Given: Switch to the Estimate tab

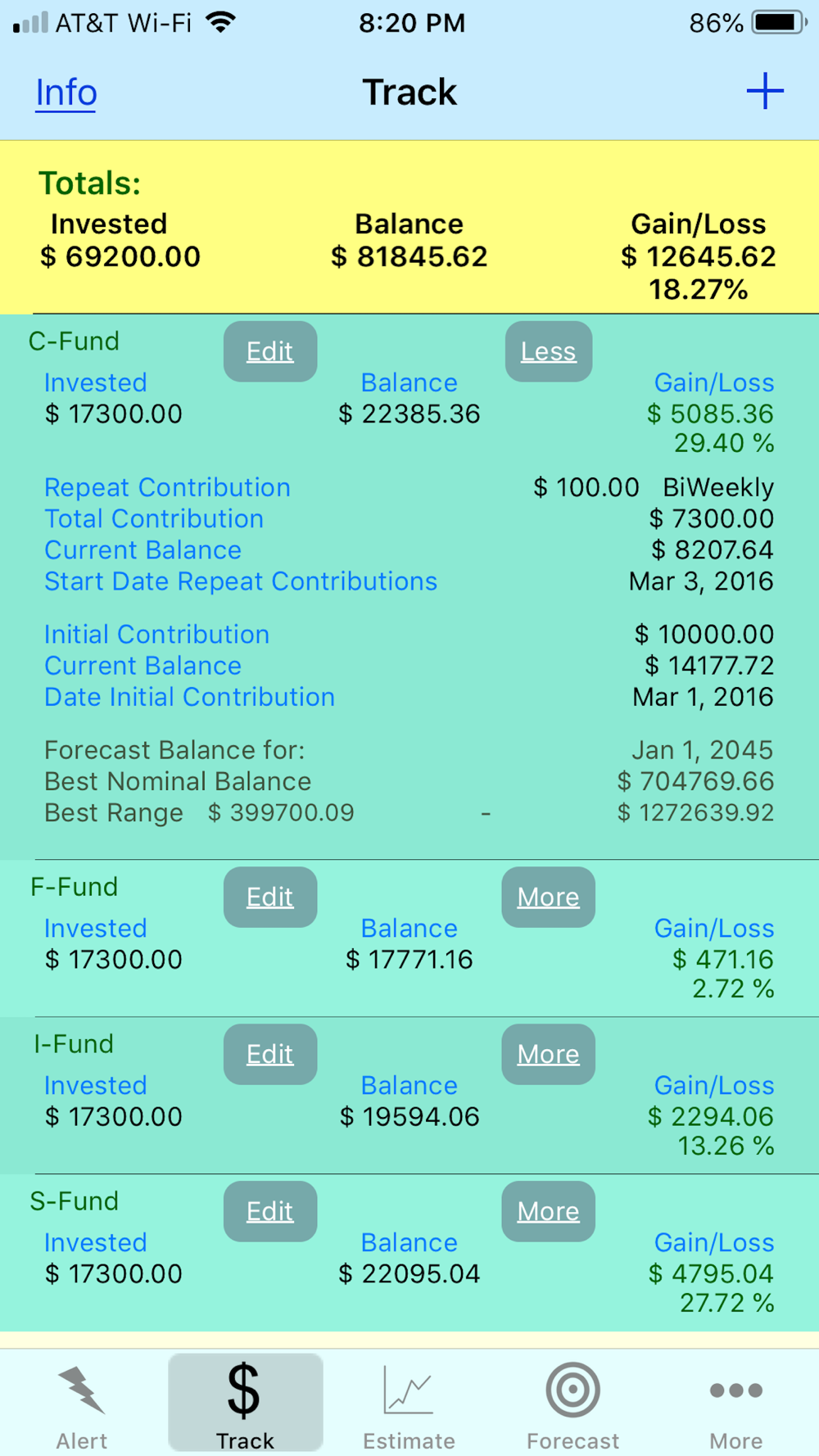Looking at the screenshot, I should [409, 1405].
